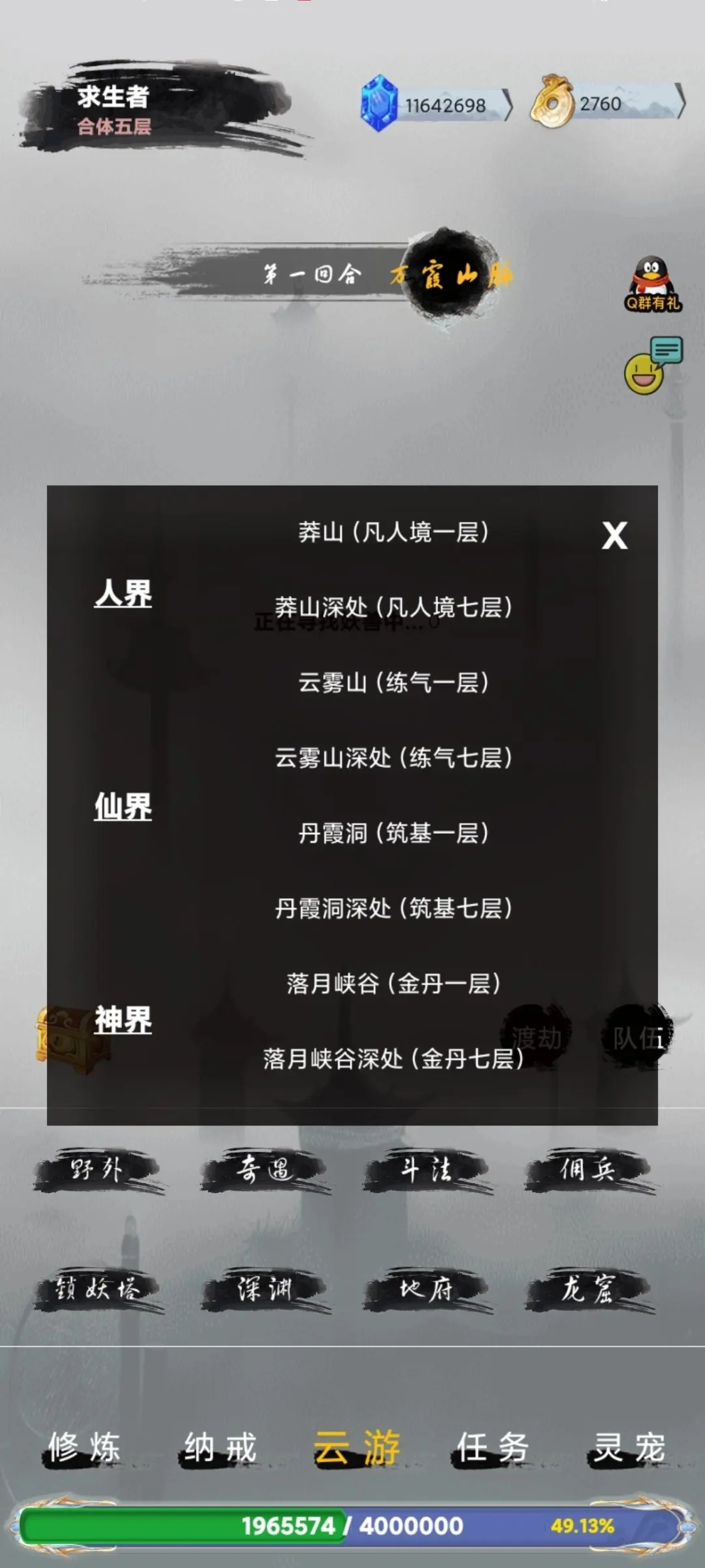Switch to the 人界 realm
The image size is (705, 1568).
point(123,593)
